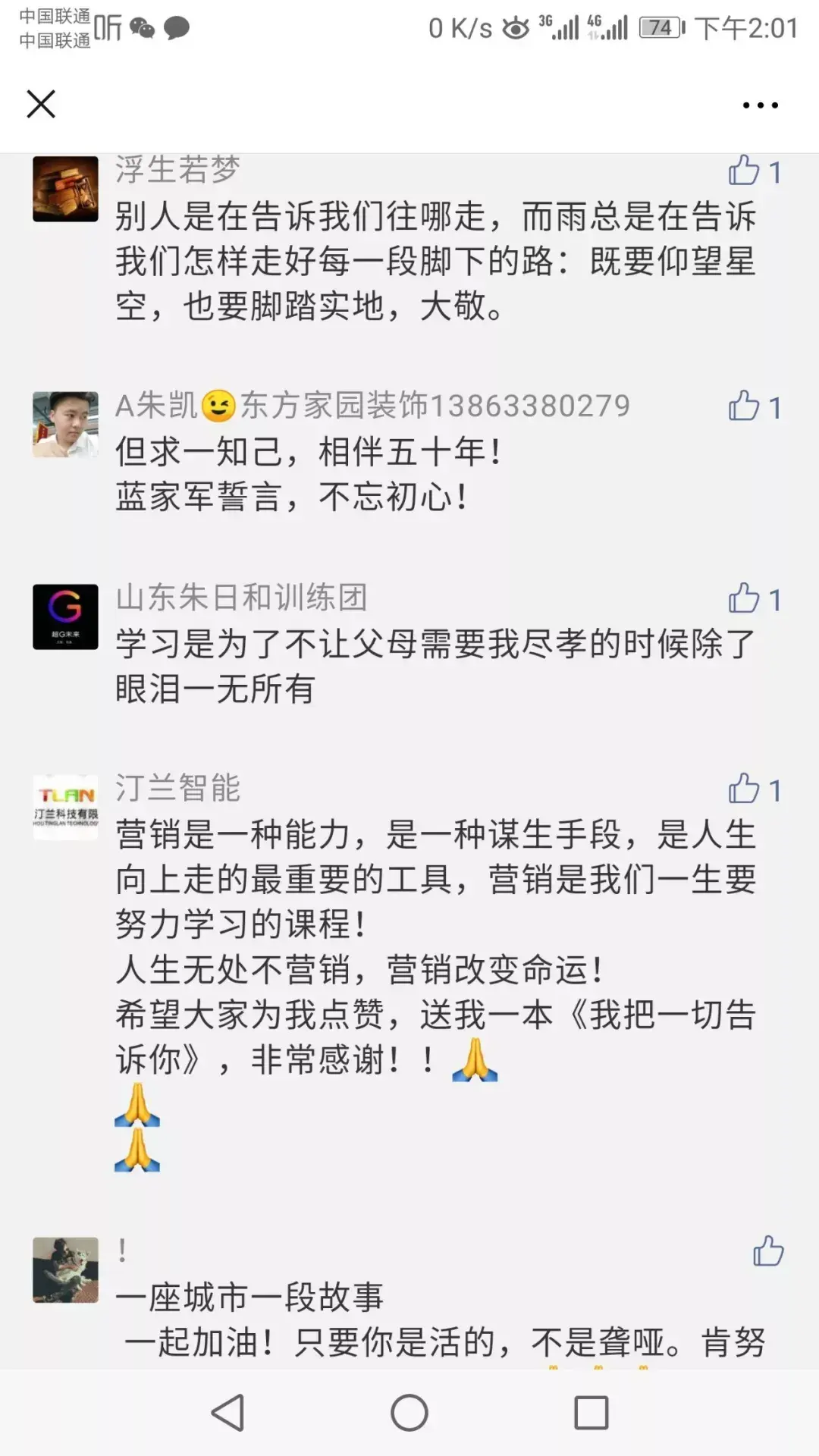Like A朱凯's comment about 蓝家军誓言
This screenshot has height=1456, width=819.
(745, 406)
